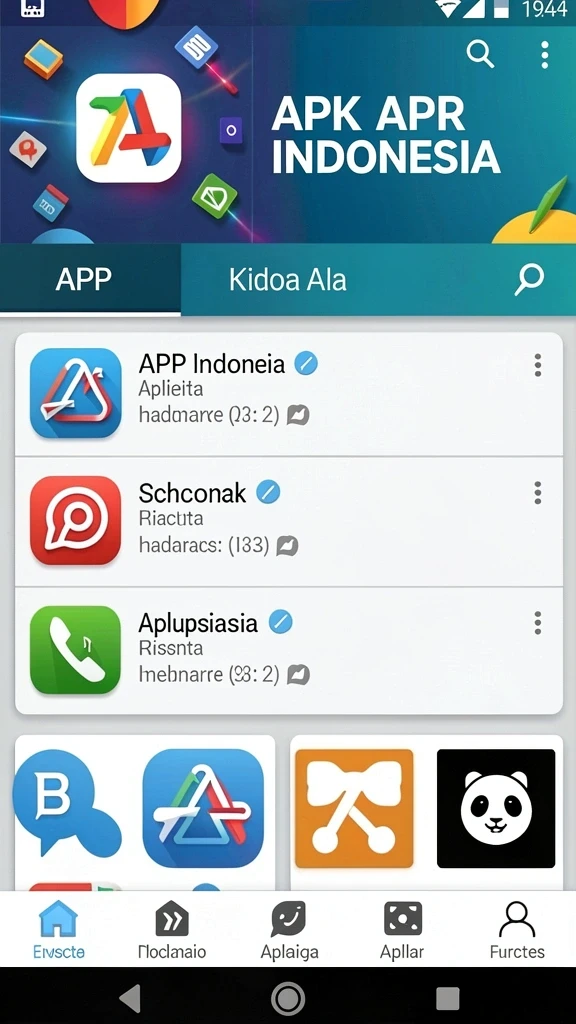Tap the system back button
Viewport: 576px width, 1024px height.
point(130,999)
